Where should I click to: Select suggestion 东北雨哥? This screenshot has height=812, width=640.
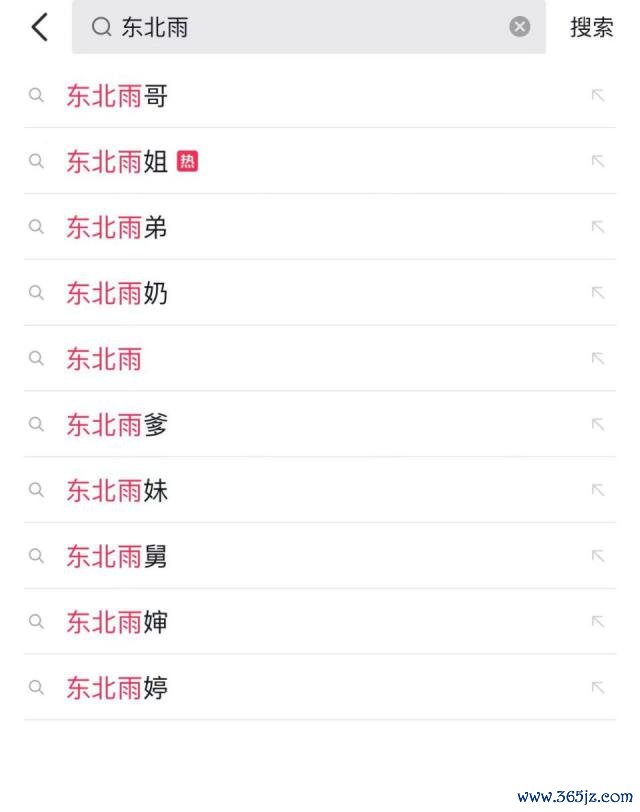tap(117, 96)
